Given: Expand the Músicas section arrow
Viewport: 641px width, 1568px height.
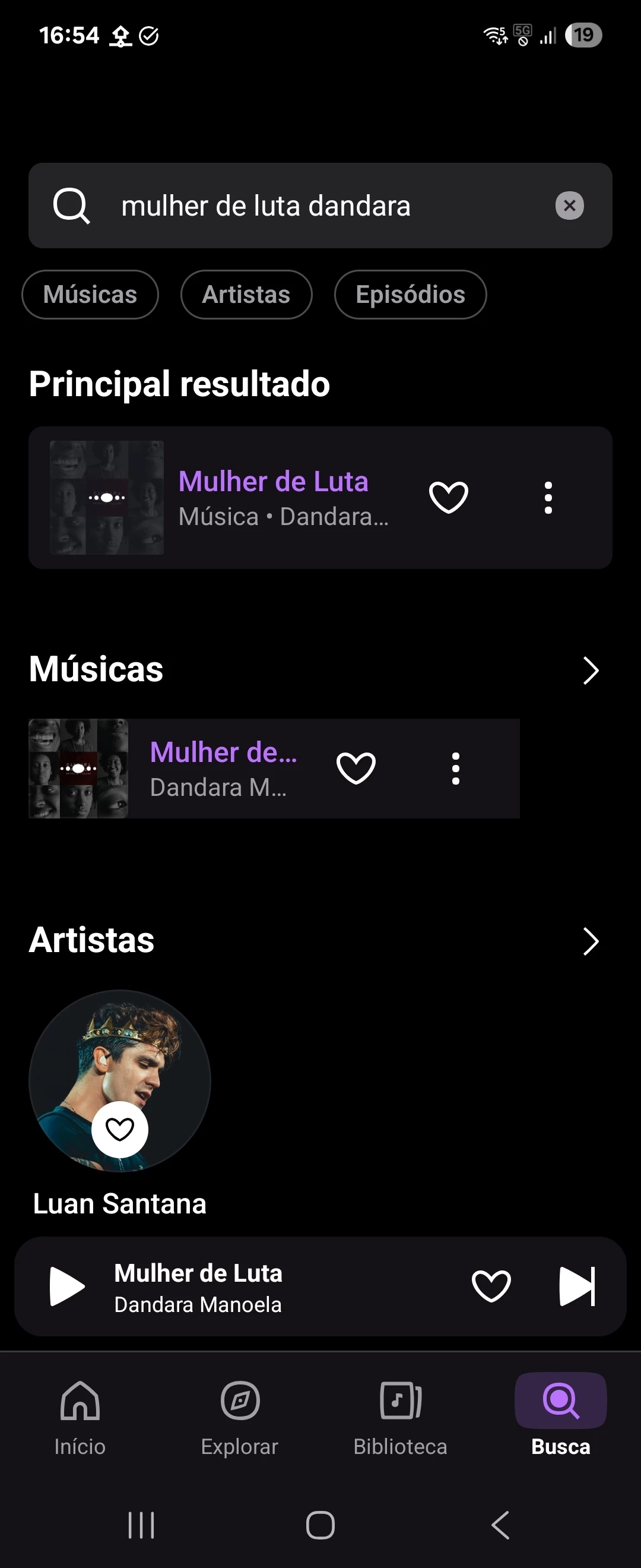Looking at the screenshot, I should (x=591, y=670).
